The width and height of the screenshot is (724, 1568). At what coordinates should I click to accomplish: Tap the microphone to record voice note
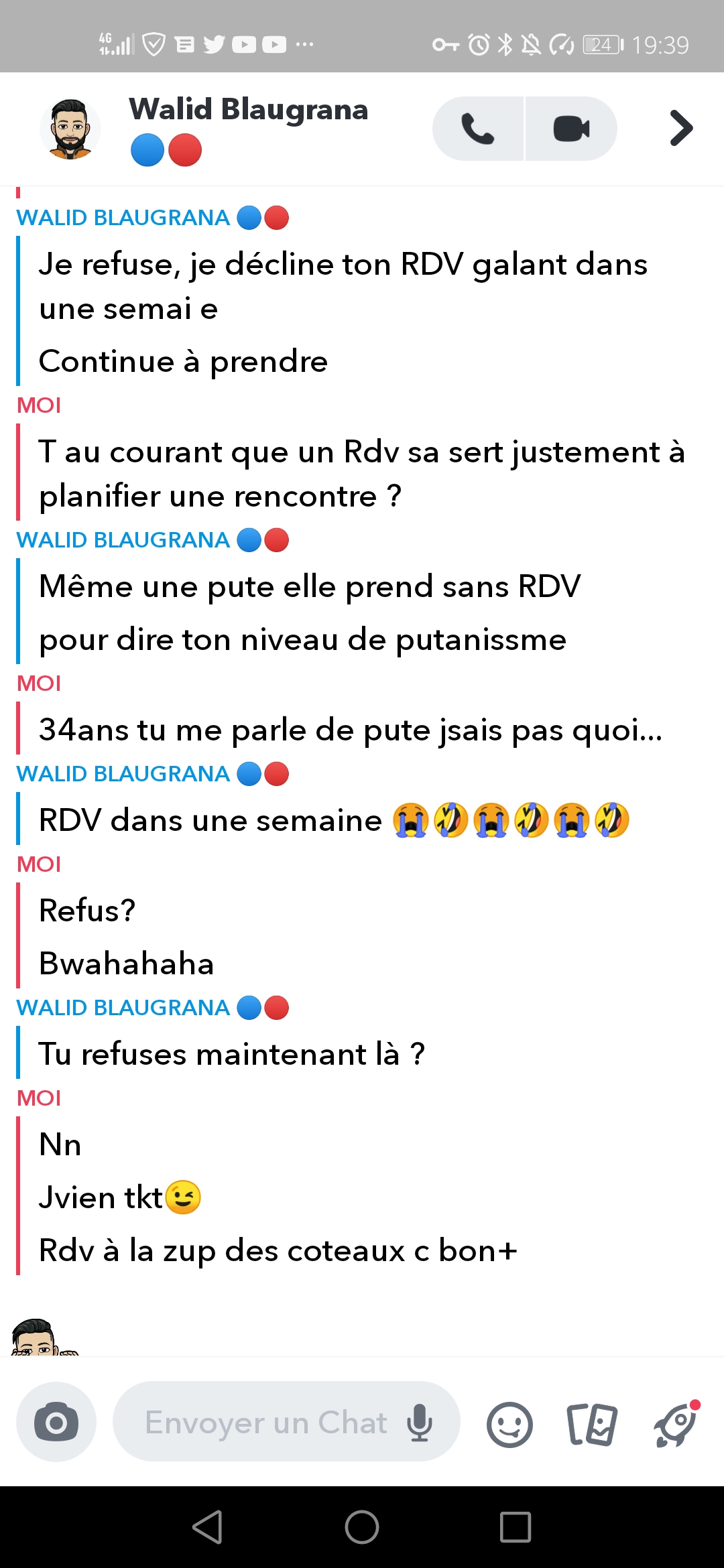420,1422
